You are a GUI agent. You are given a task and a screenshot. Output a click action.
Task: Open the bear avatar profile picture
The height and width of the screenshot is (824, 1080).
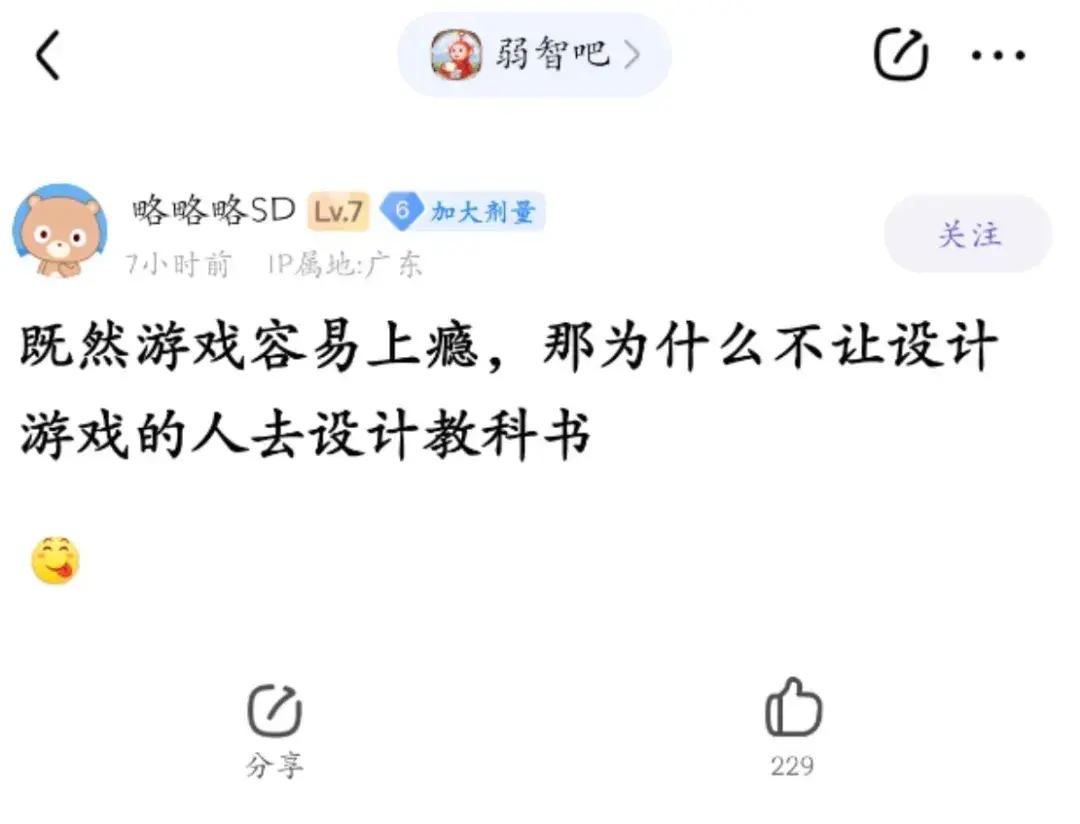click(x=60, y=232)
